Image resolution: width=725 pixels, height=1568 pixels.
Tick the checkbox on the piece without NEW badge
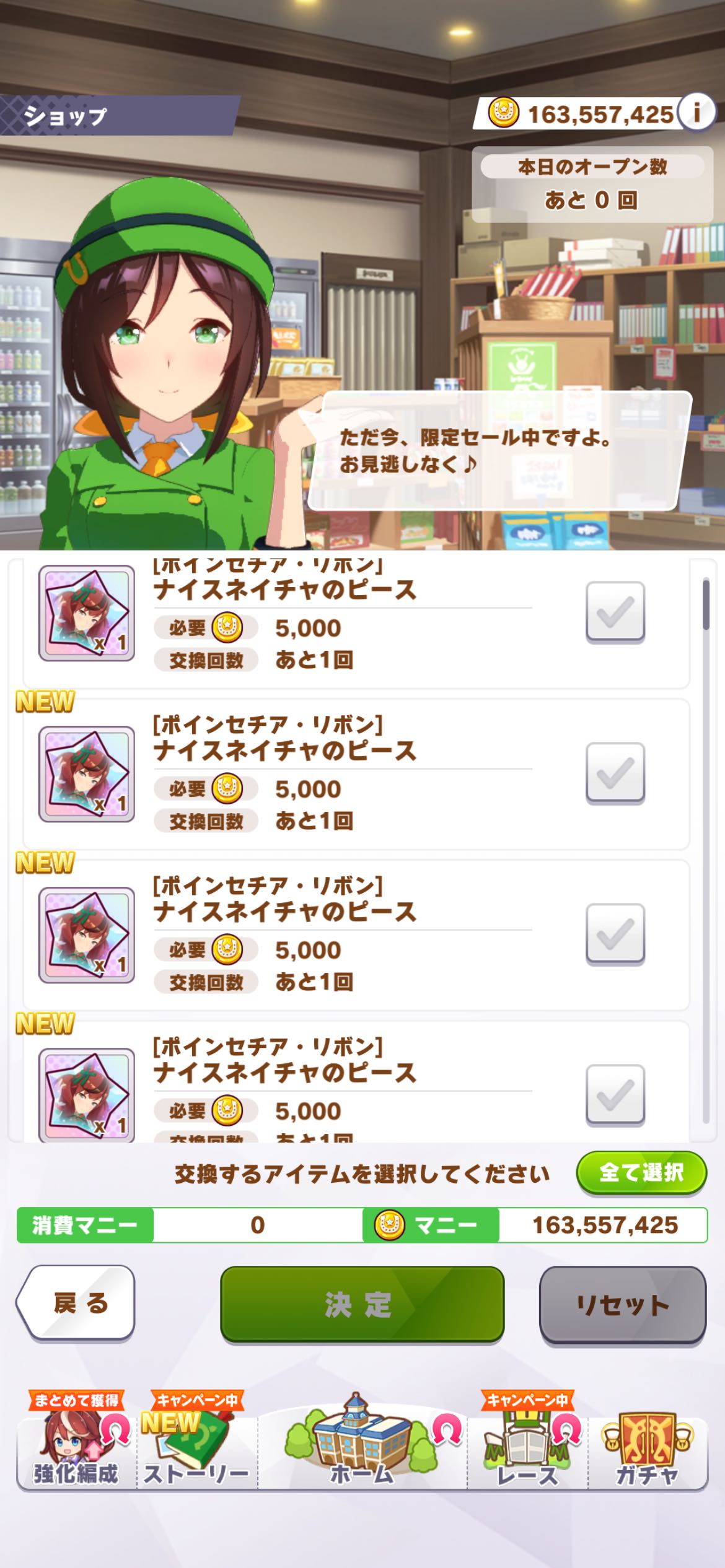pos(615,611)
